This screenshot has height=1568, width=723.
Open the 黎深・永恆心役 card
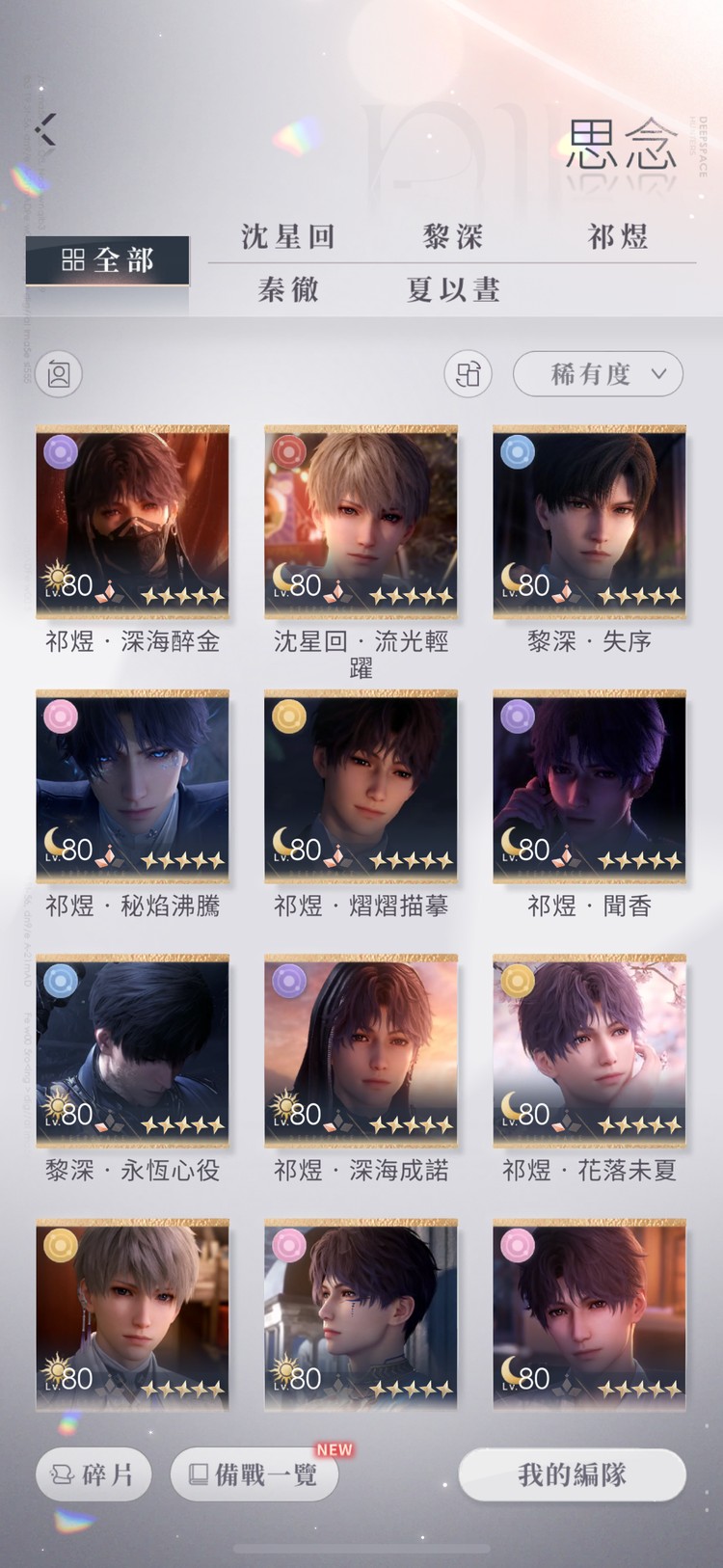[133, 1051]
